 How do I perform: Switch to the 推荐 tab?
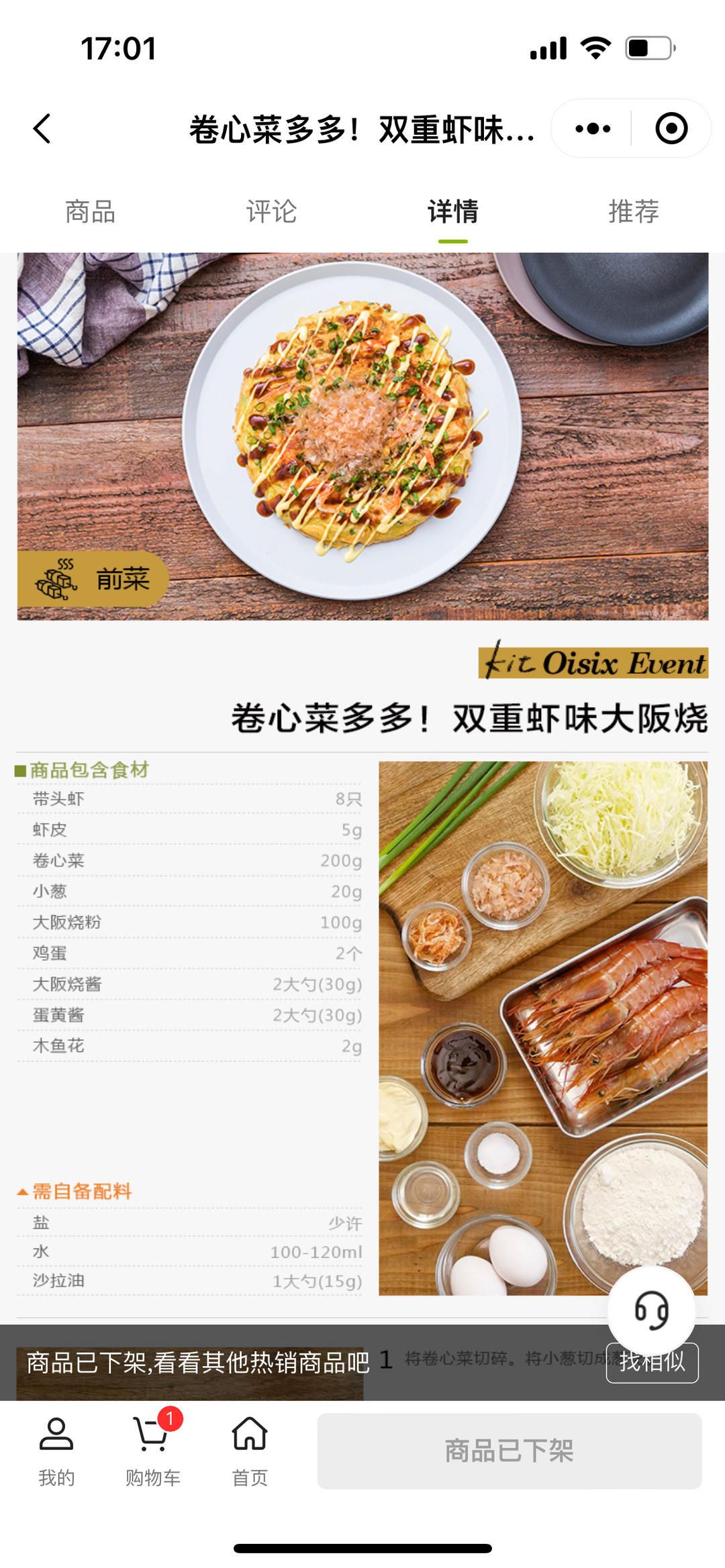634,212
